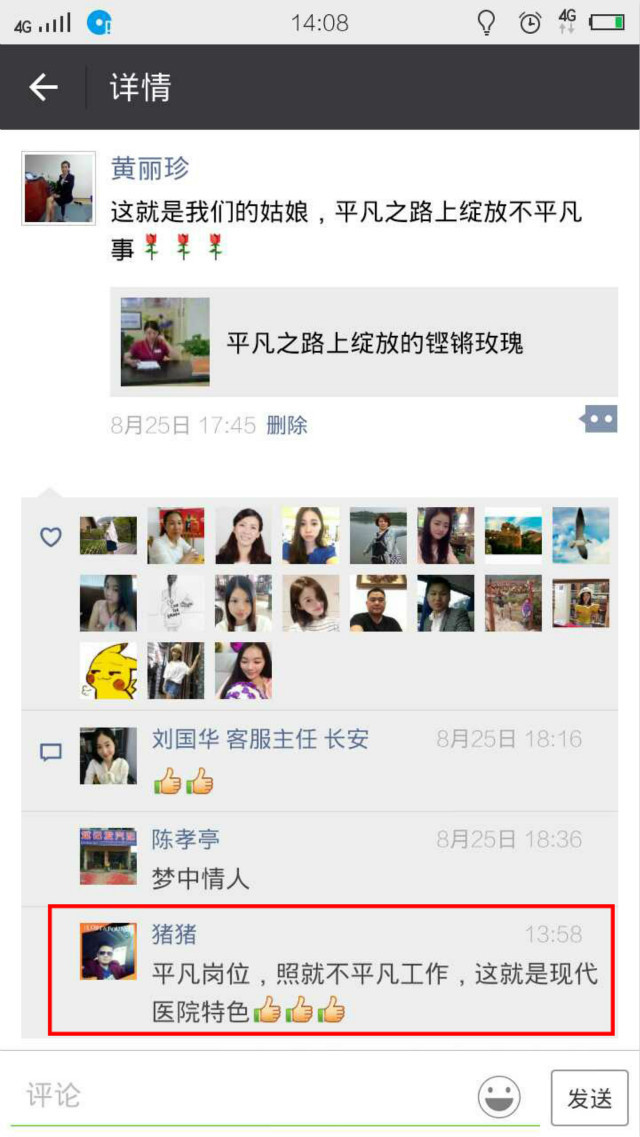Go back from the 详情 page
Screen dimensions: 640x1137
tap(43, 88)
